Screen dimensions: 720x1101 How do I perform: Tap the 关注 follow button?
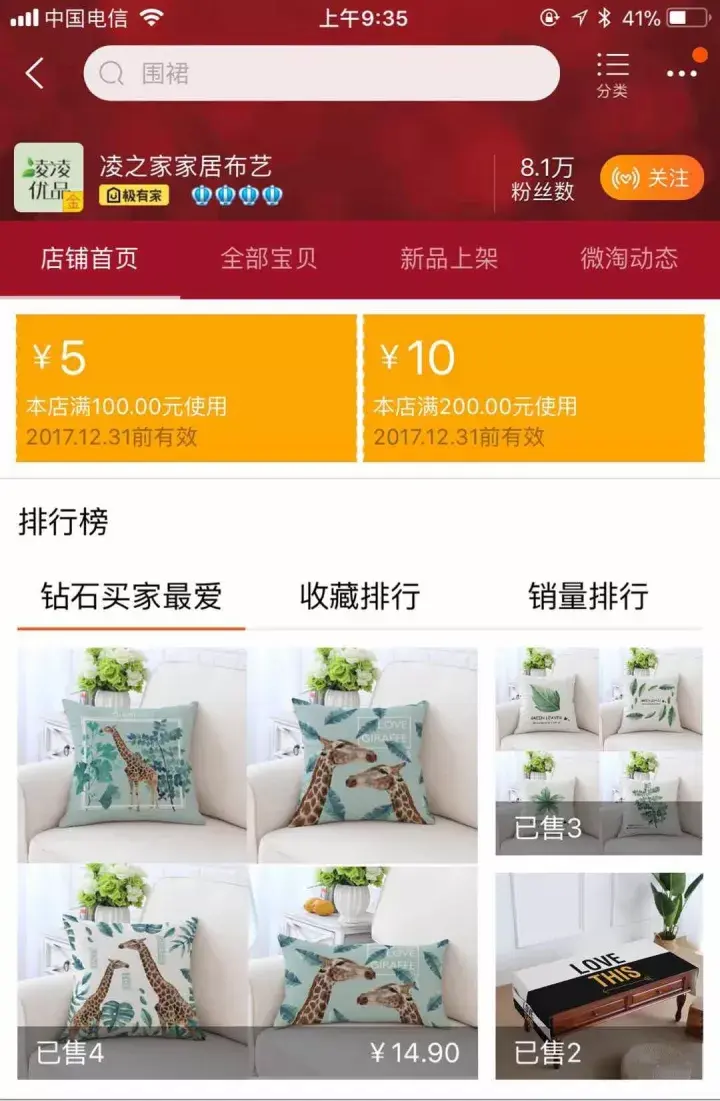point(650,176)
